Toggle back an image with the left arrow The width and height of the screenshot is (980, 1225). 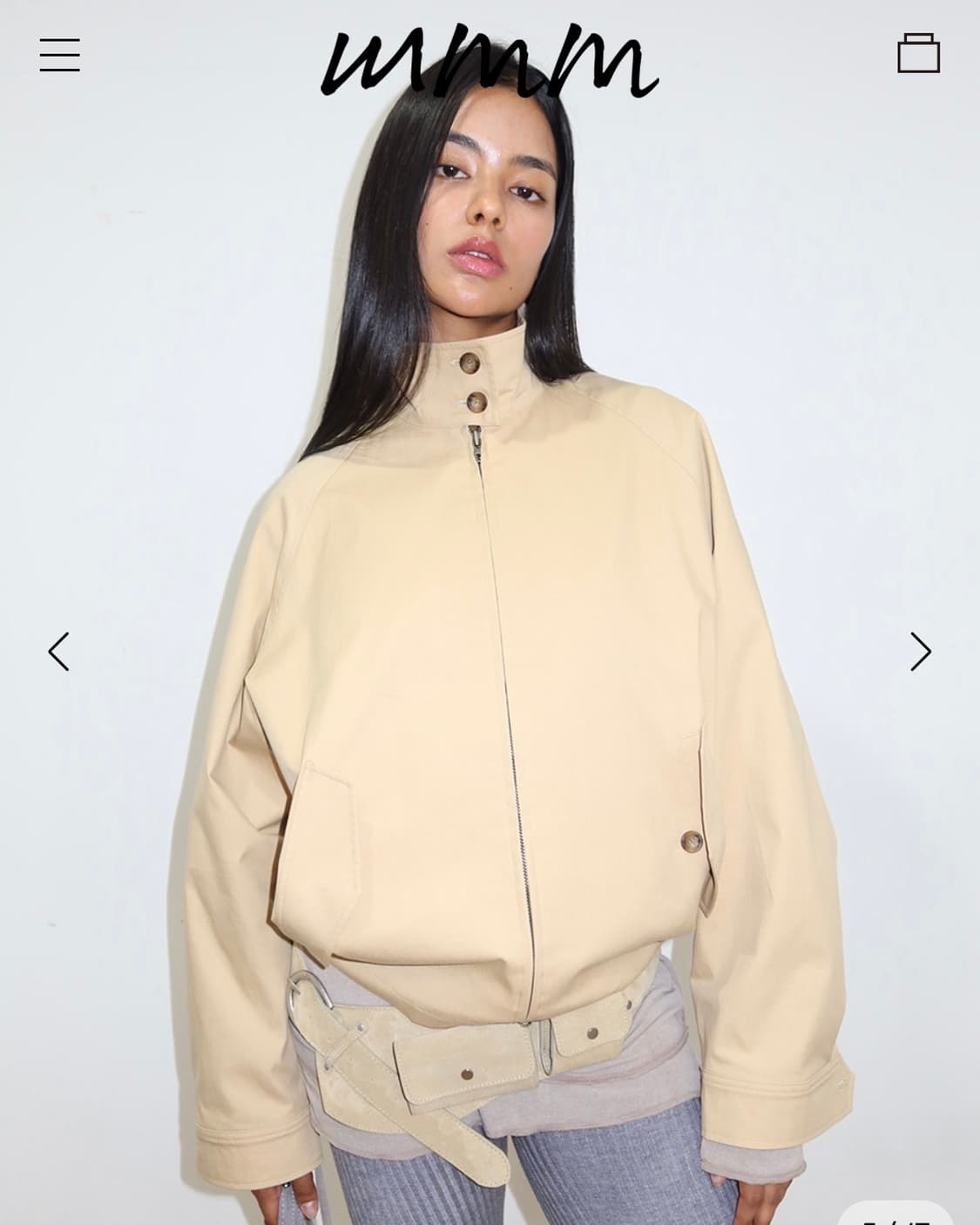[x=59, y=653]
